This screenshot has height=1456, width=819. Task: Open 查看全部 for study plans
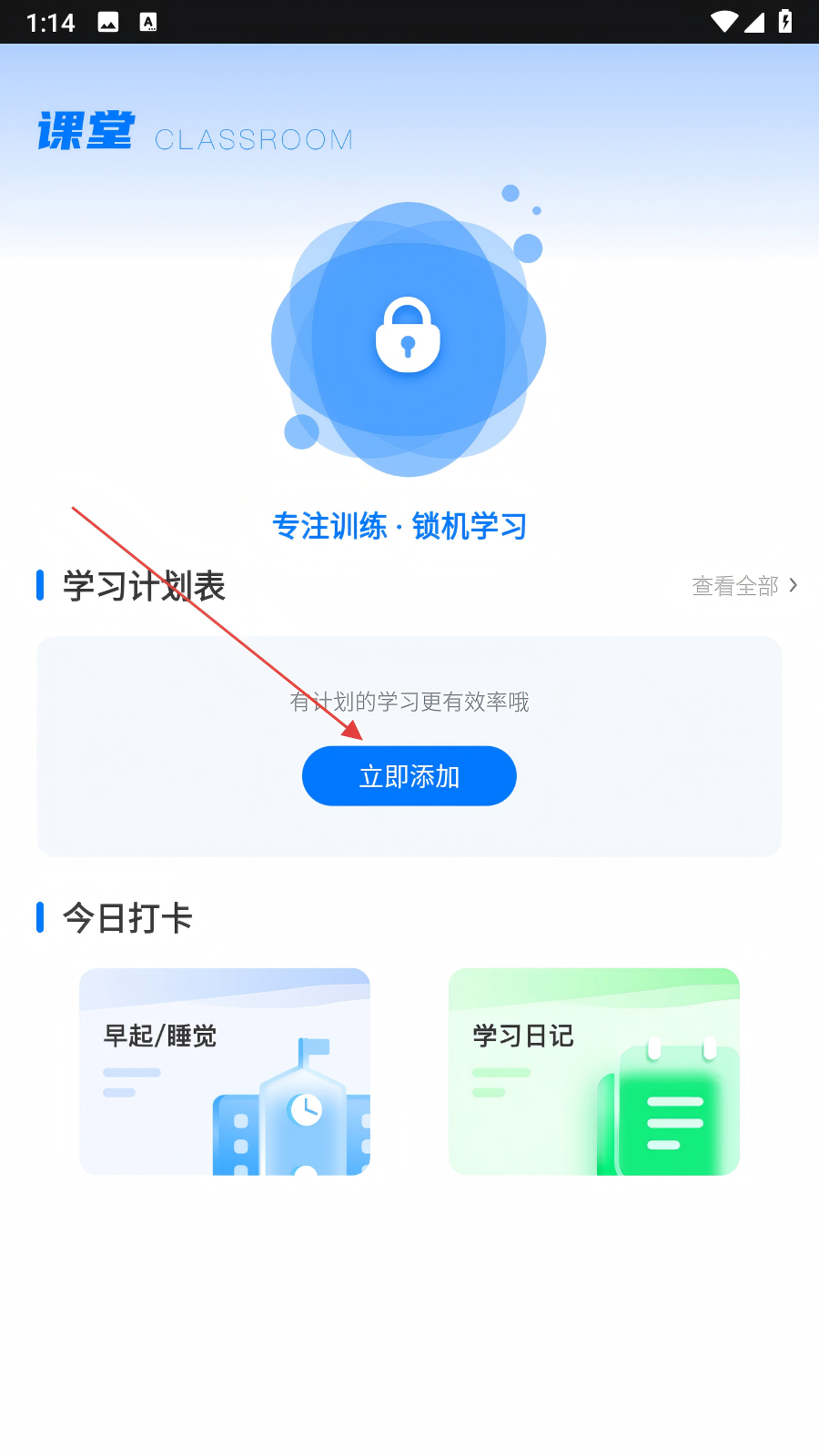tap(743, 586)
